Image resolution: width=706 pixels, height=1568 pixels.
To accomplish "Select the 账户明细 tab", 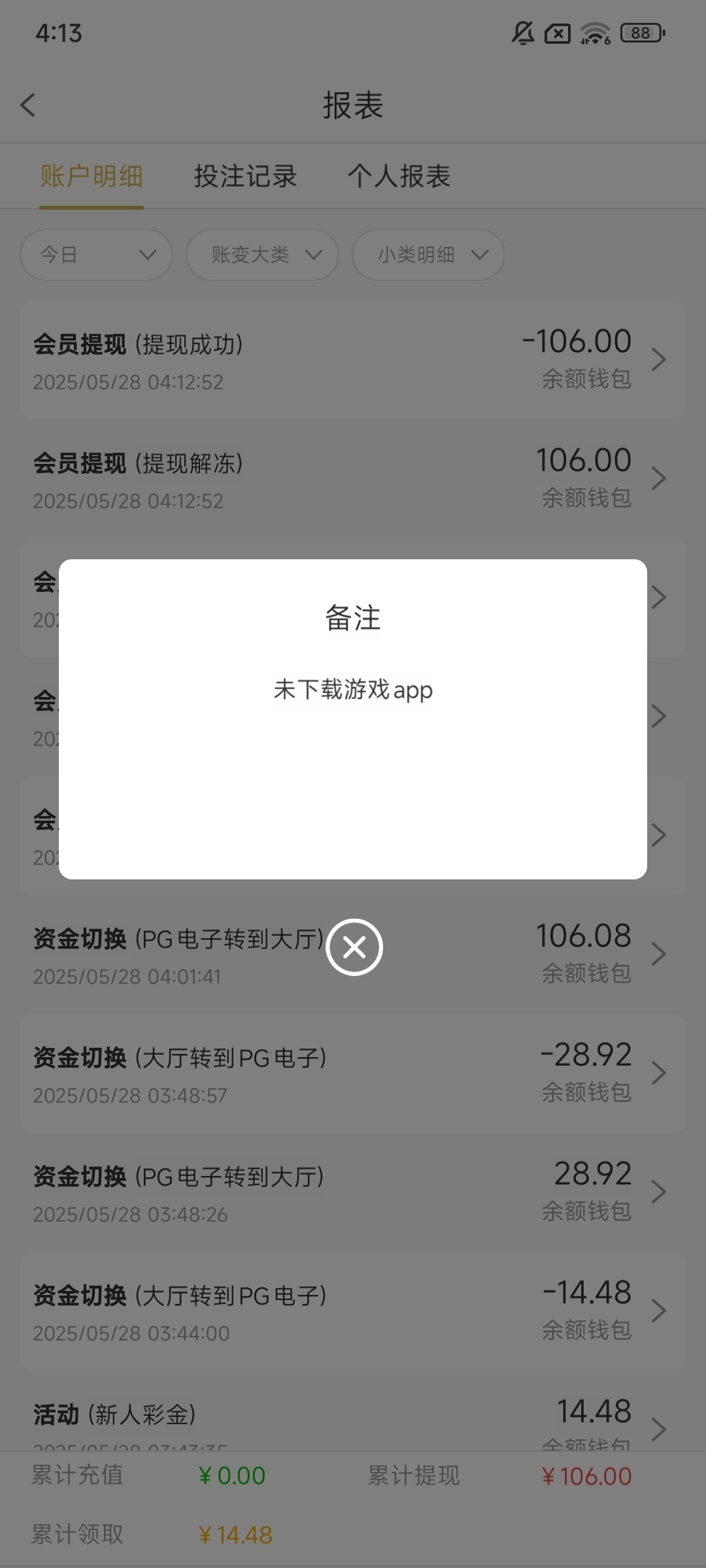I will 92,176.
